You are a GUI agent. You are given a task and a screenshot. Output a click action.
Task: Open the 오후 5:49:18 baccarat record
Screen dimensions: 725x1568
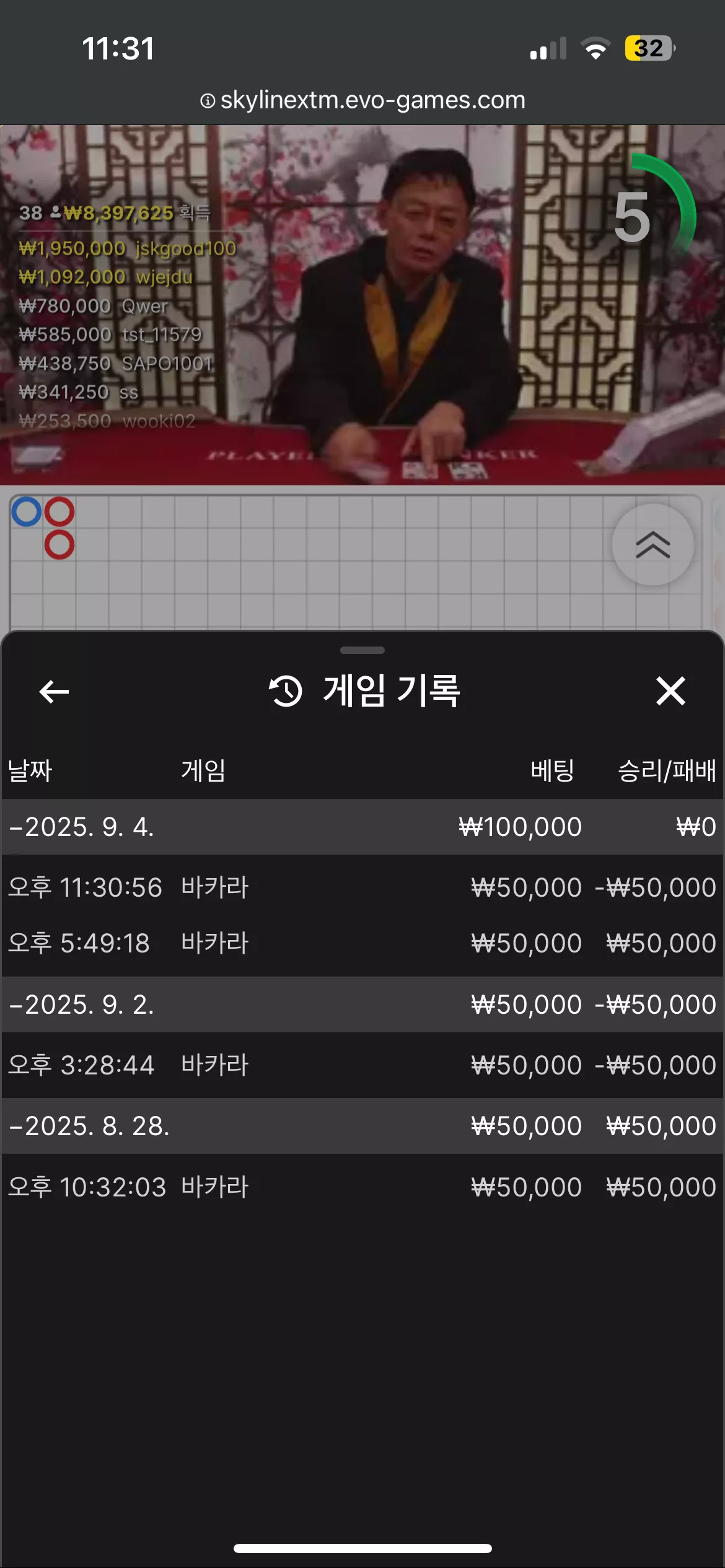tap(362, 943)
